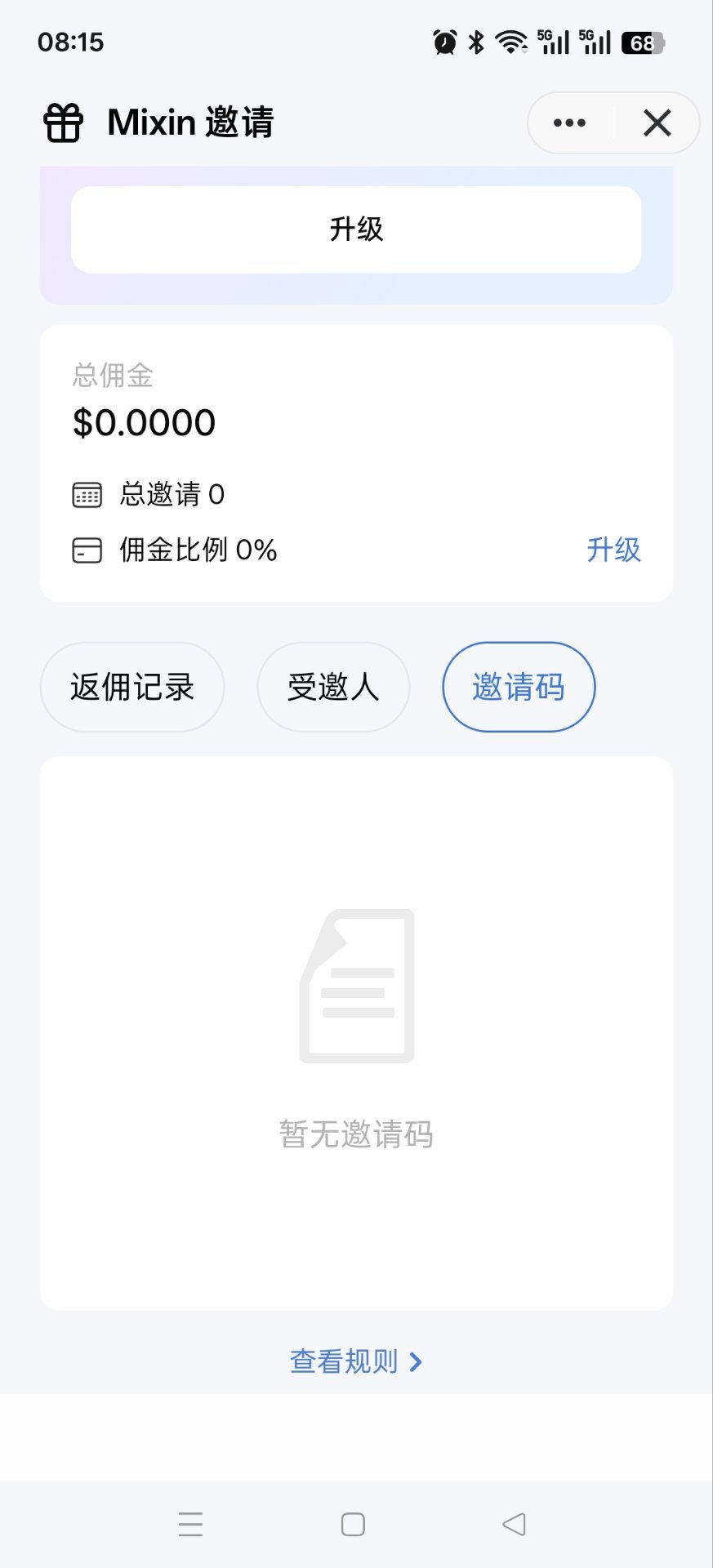Click the Wi-Fi icon in status bar
The width and height of the screenshot is (713, 1568).
click(510, 41)
